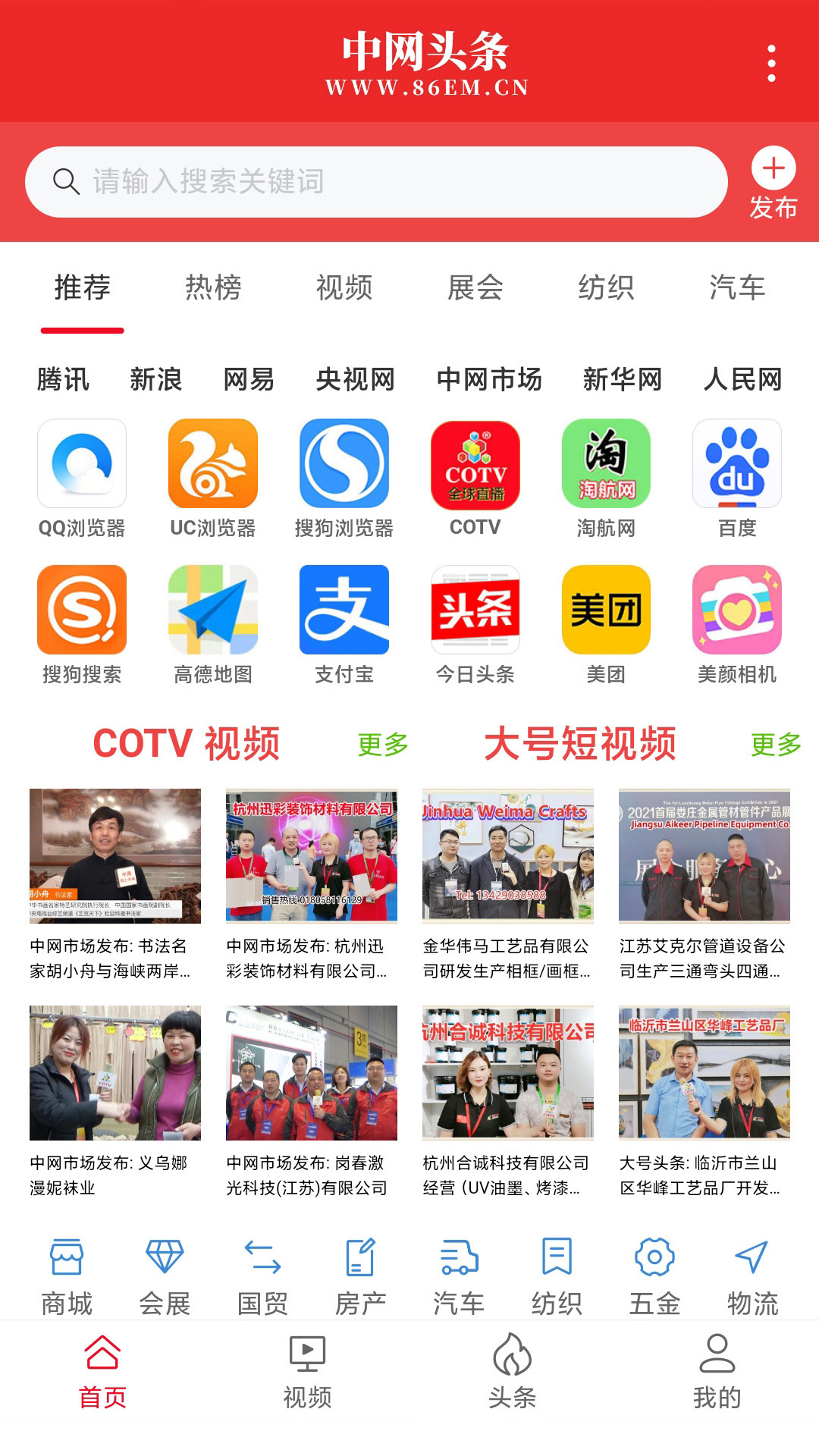Open the 今日头条 app icon
Screen dimensions: 819x1456
(x=476, y=613)
